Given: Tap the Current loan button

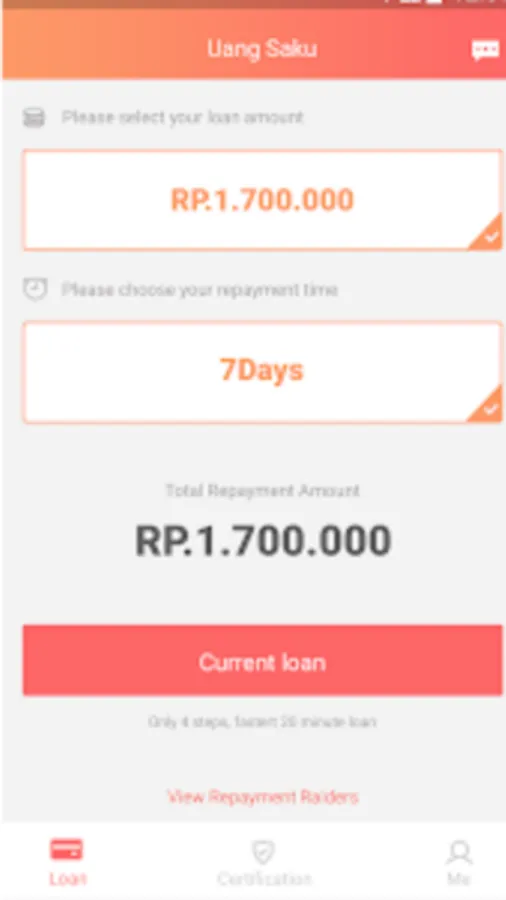Looking at the screenshot, I should (263, 661).
